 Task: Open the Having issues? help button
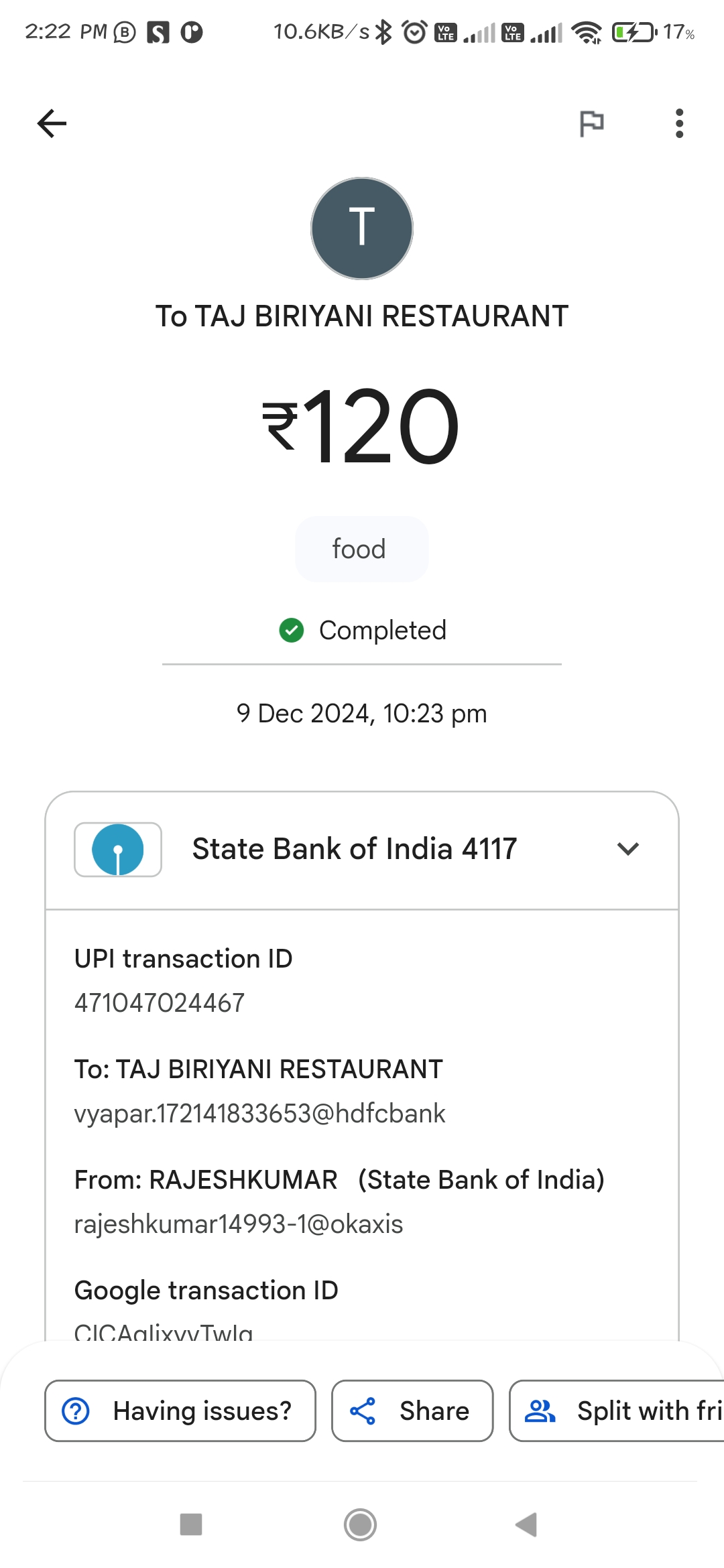180,1411
